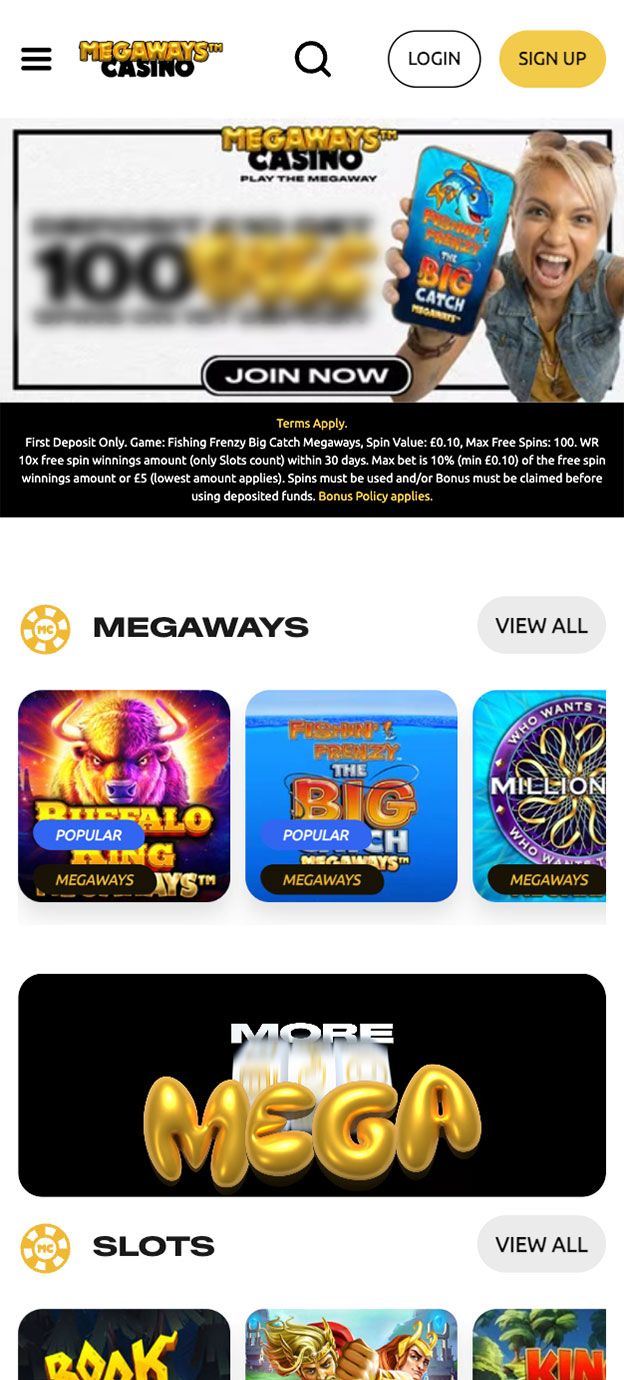The height and width of the screenshot is (1380, 624).
Task: Tap JOIN NOW on the promo banner
Action: click(x=306, y=376)
